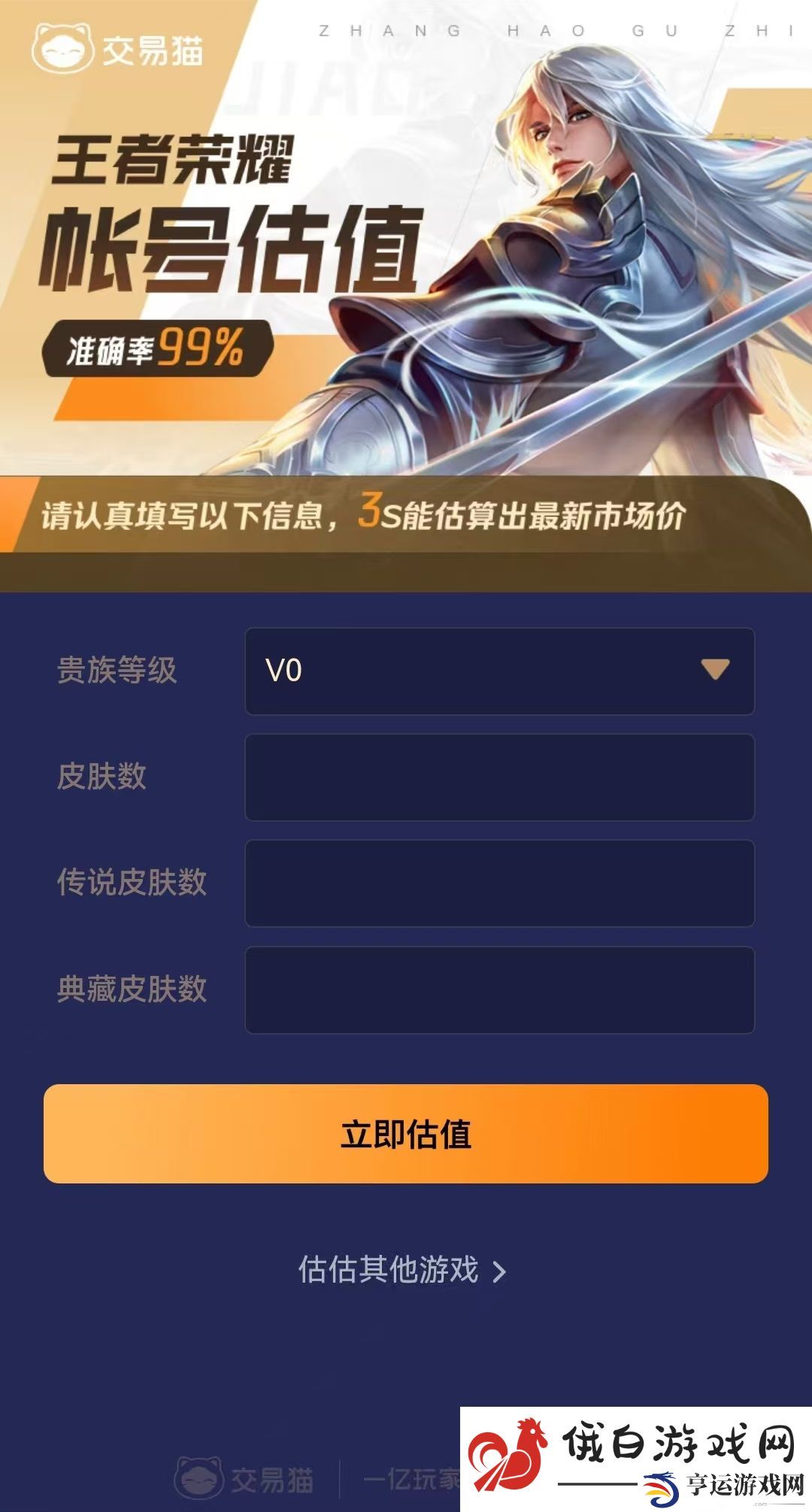This screenshot has height=1512, width=812.
Task: Open the 估估其他游戏 link
Action: (x=402, y=1270)
